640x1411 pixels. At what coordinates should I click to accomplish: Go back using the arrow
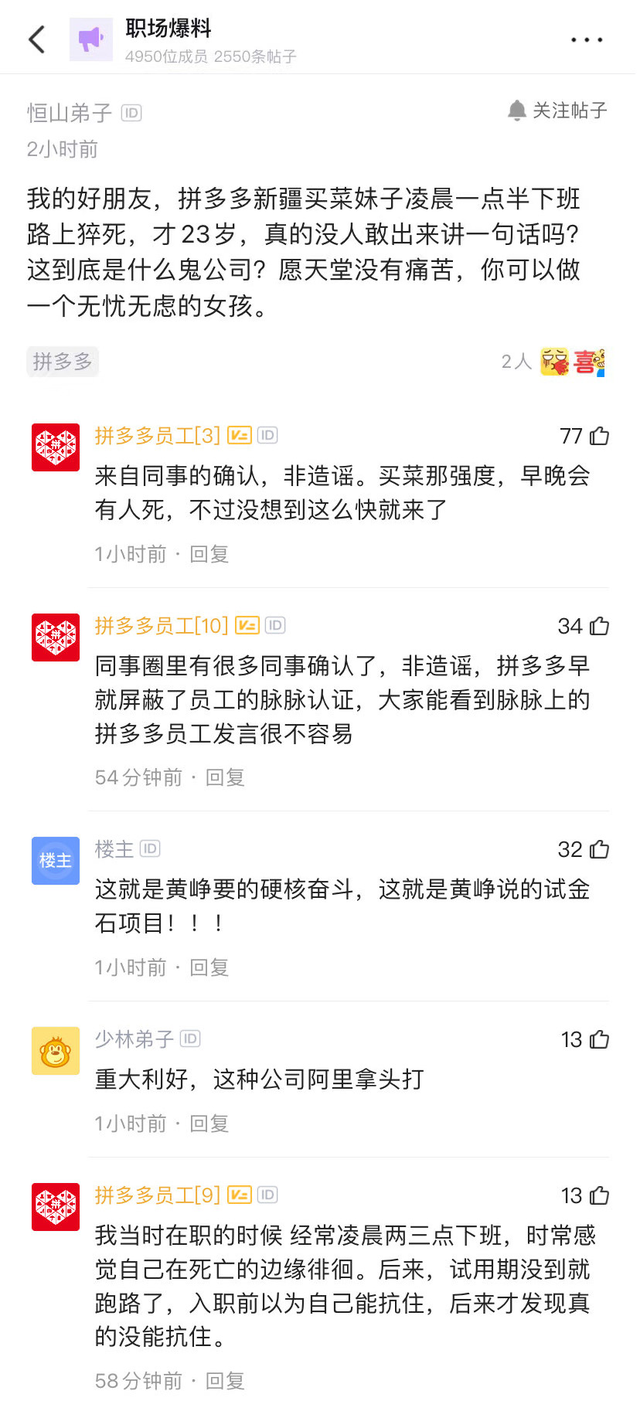click(x=37, y=40)
